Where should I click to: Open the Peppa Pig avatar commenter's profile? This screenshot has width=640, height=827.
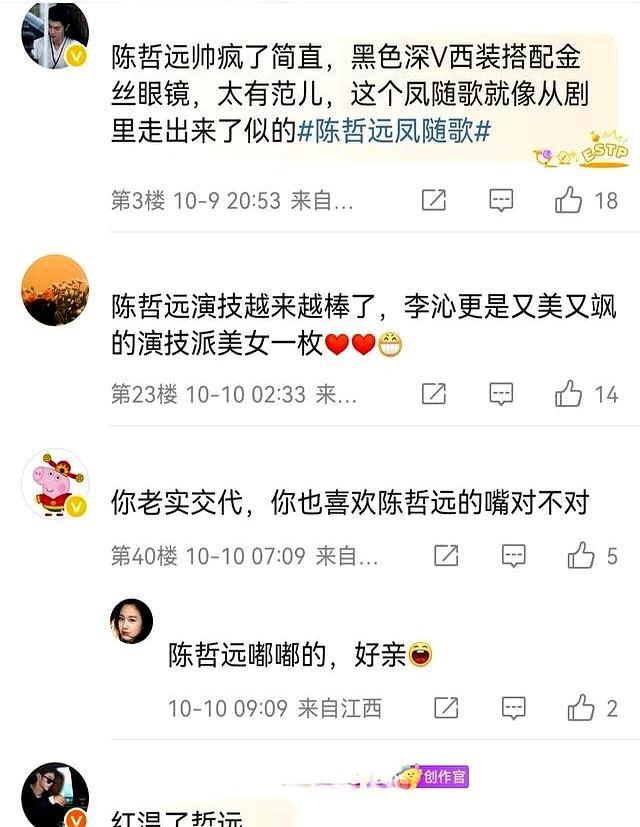coord(55,483)
